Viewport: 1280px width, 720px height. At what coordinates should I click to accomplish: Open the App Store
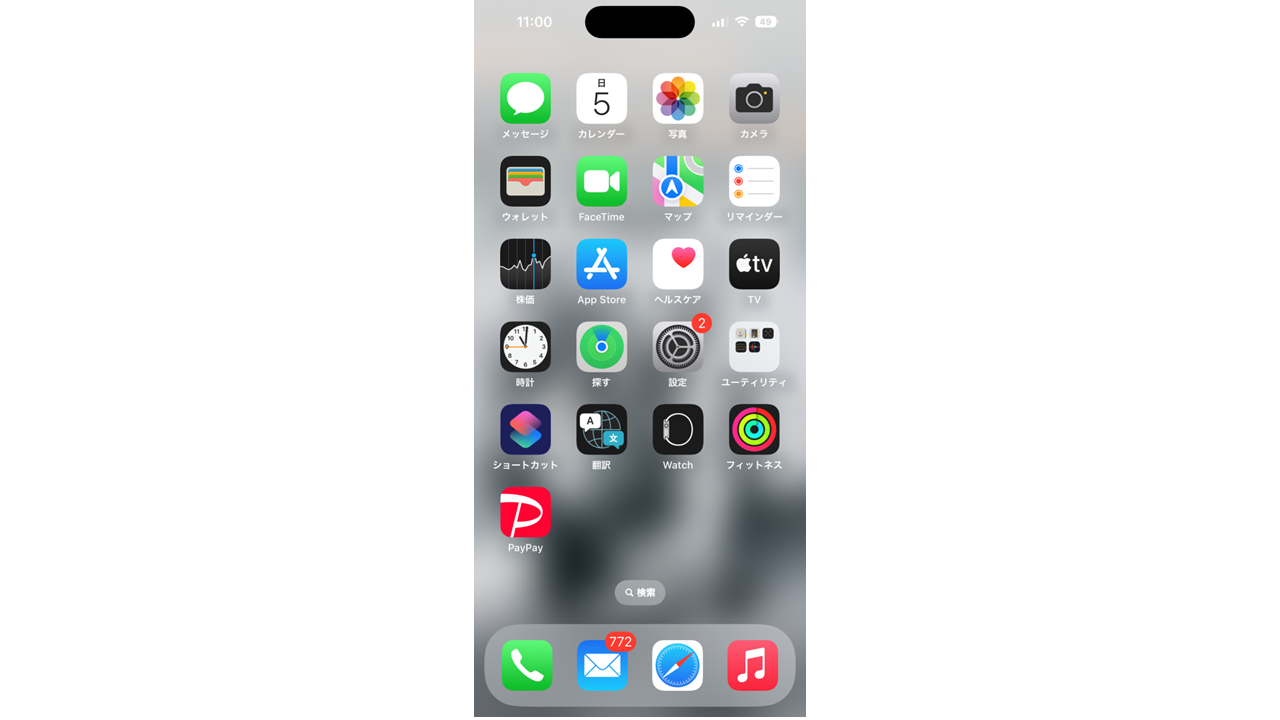[x=601, y=264]
